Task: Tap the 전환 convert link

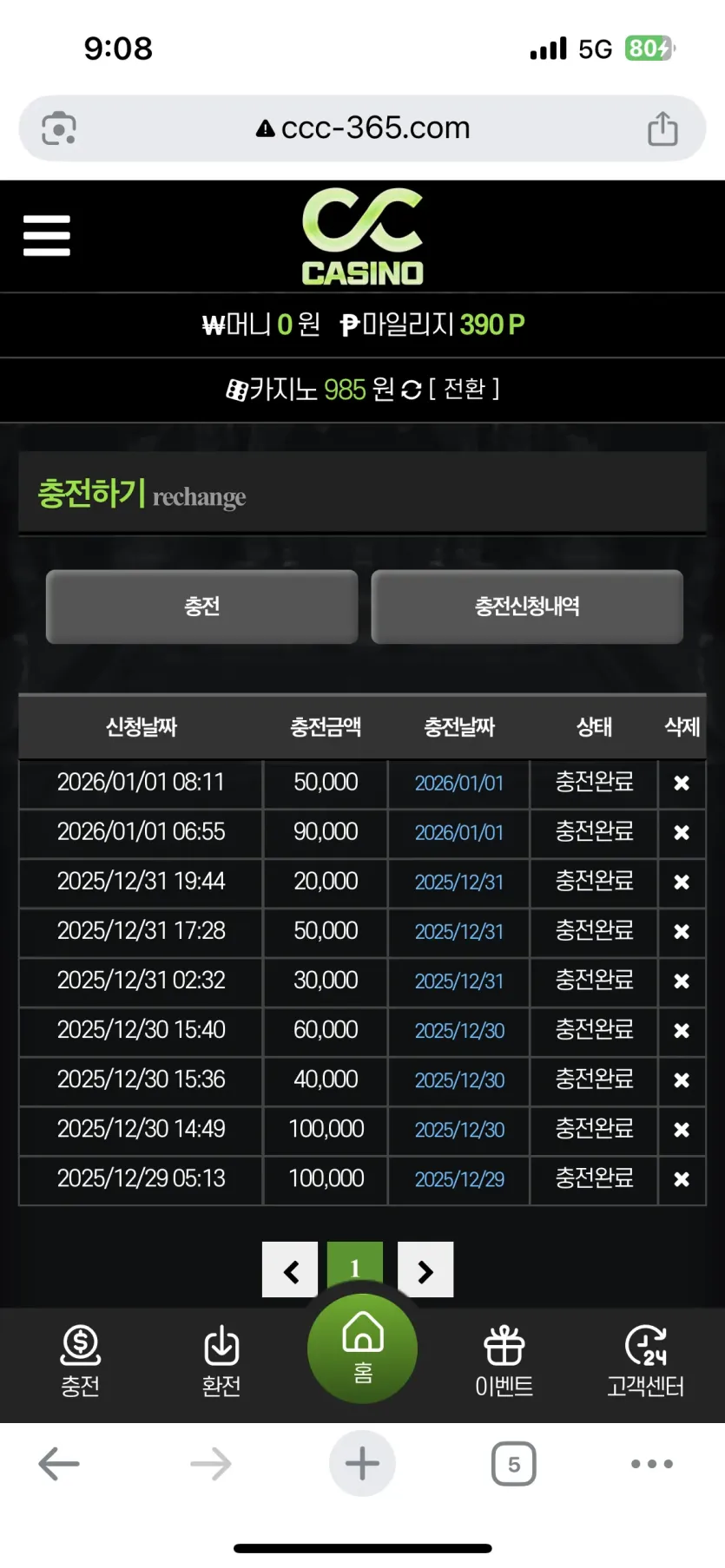Action: tap(465, 389)
